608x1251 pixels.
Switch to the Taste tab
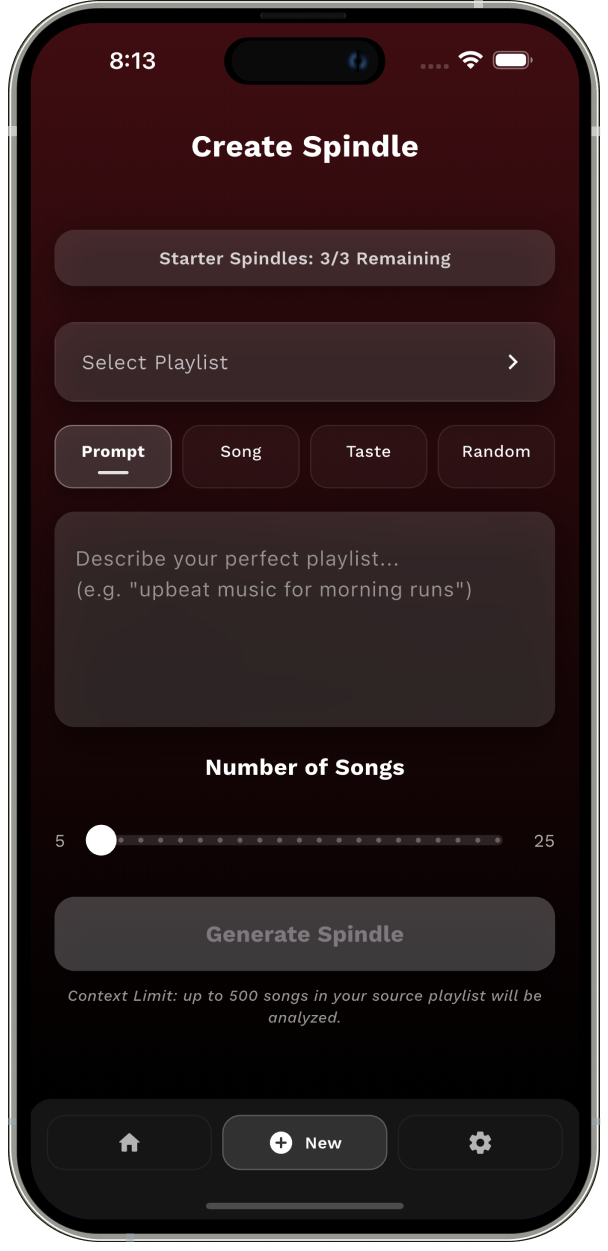click(368, 456)
